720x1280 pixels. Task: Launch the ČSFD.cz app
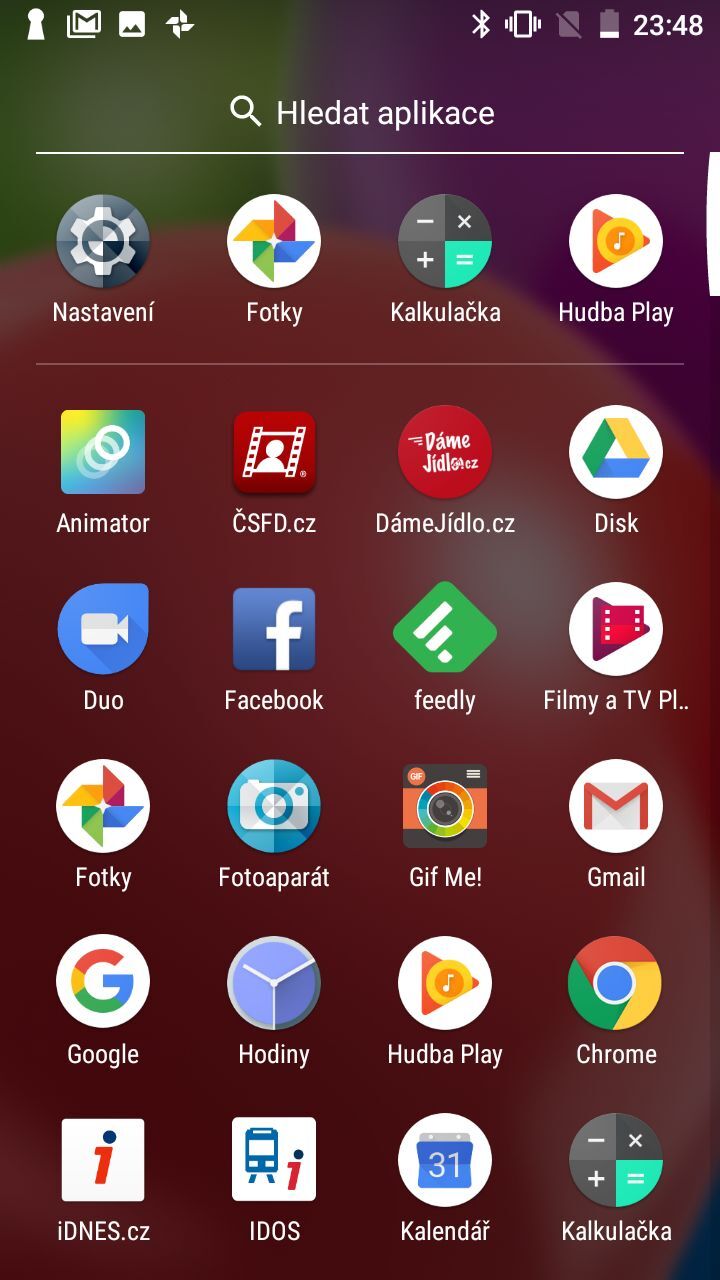pyautogui.click(x=274, y=452)
